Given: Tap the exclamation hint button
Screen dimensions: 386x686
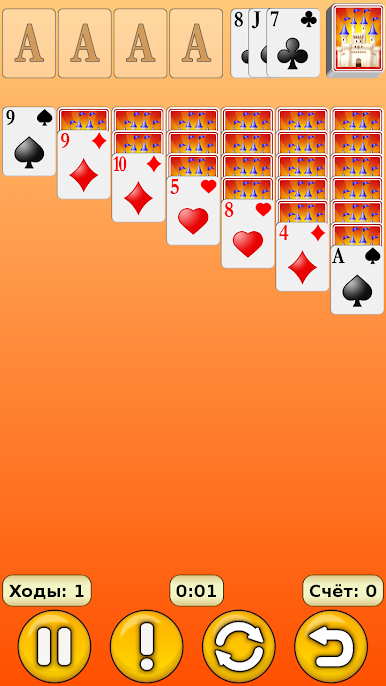Looking at the screenshot, I should pyautogui.click(x=147, y=646).
